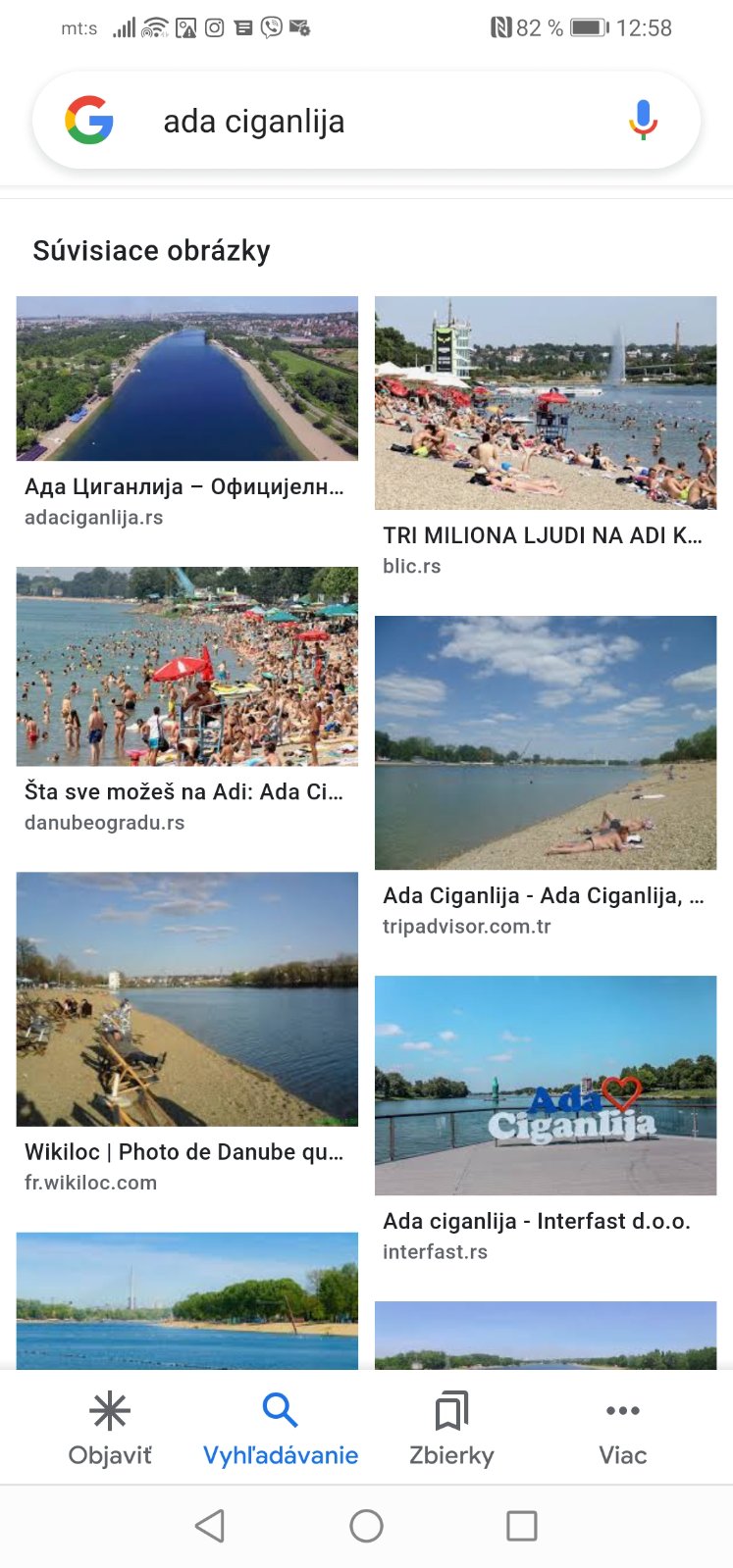Open the interfast.rs Ada ciganlija image

click(x=546, y=1085)
